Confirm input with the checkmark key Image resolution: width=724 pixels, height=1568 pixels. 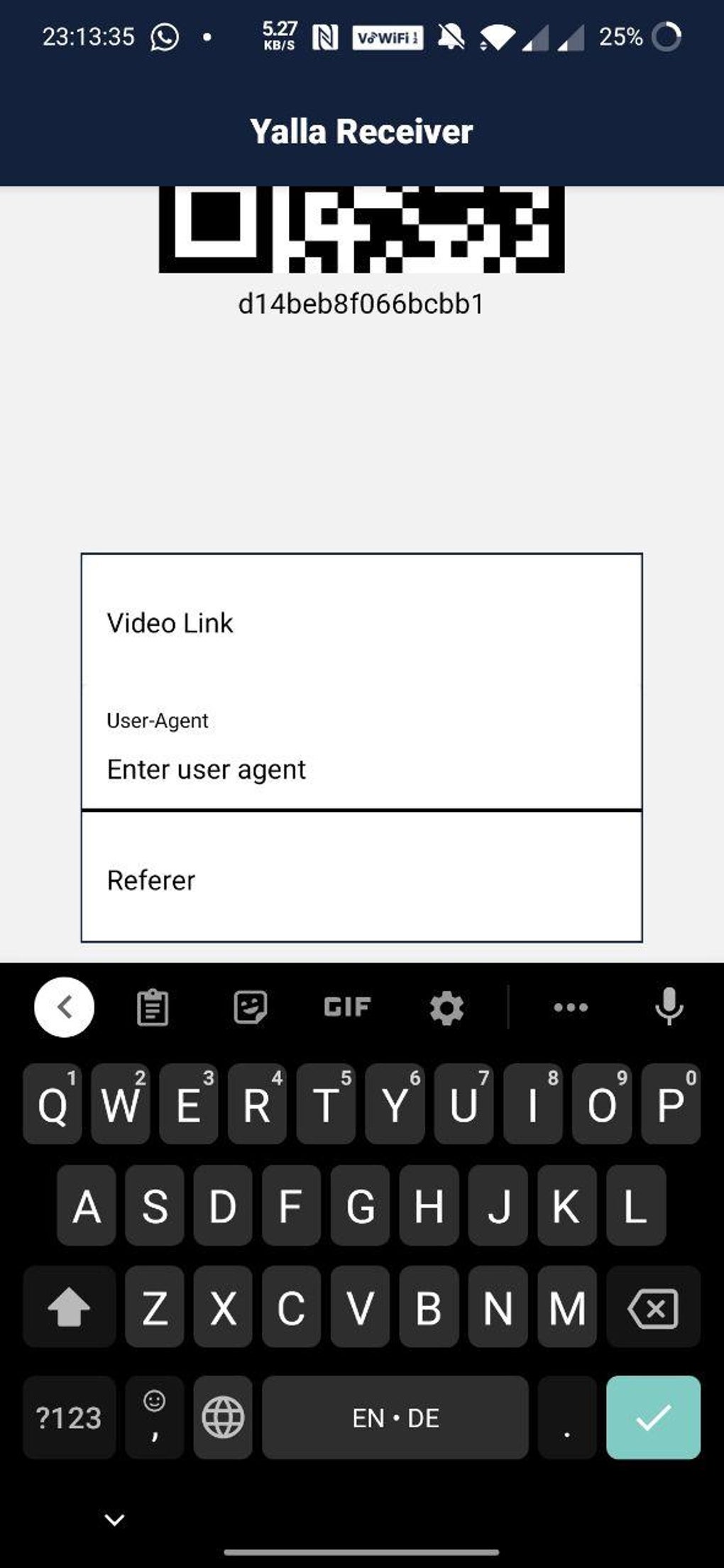[653, 1418]
